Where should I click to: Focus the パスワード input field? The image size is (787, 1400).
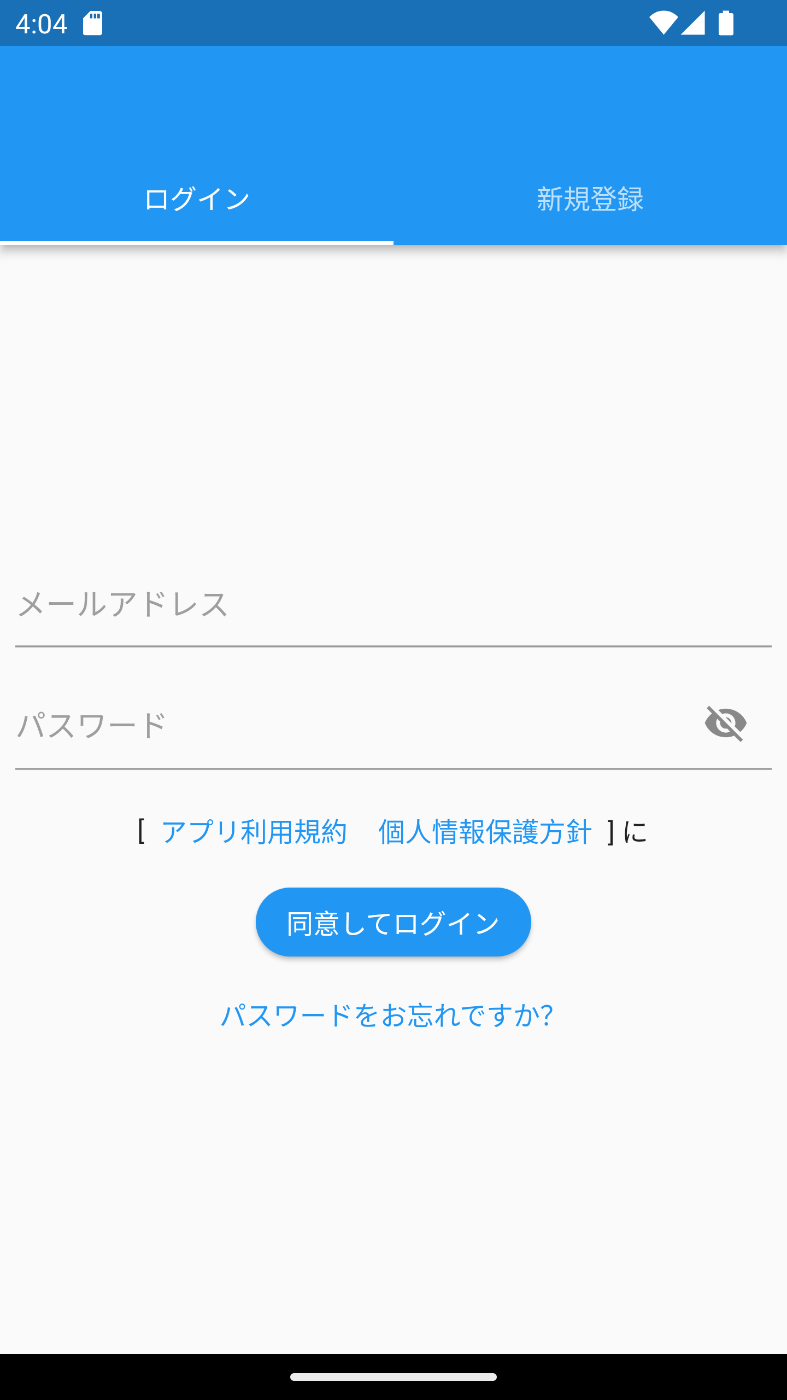pos(355,725)
